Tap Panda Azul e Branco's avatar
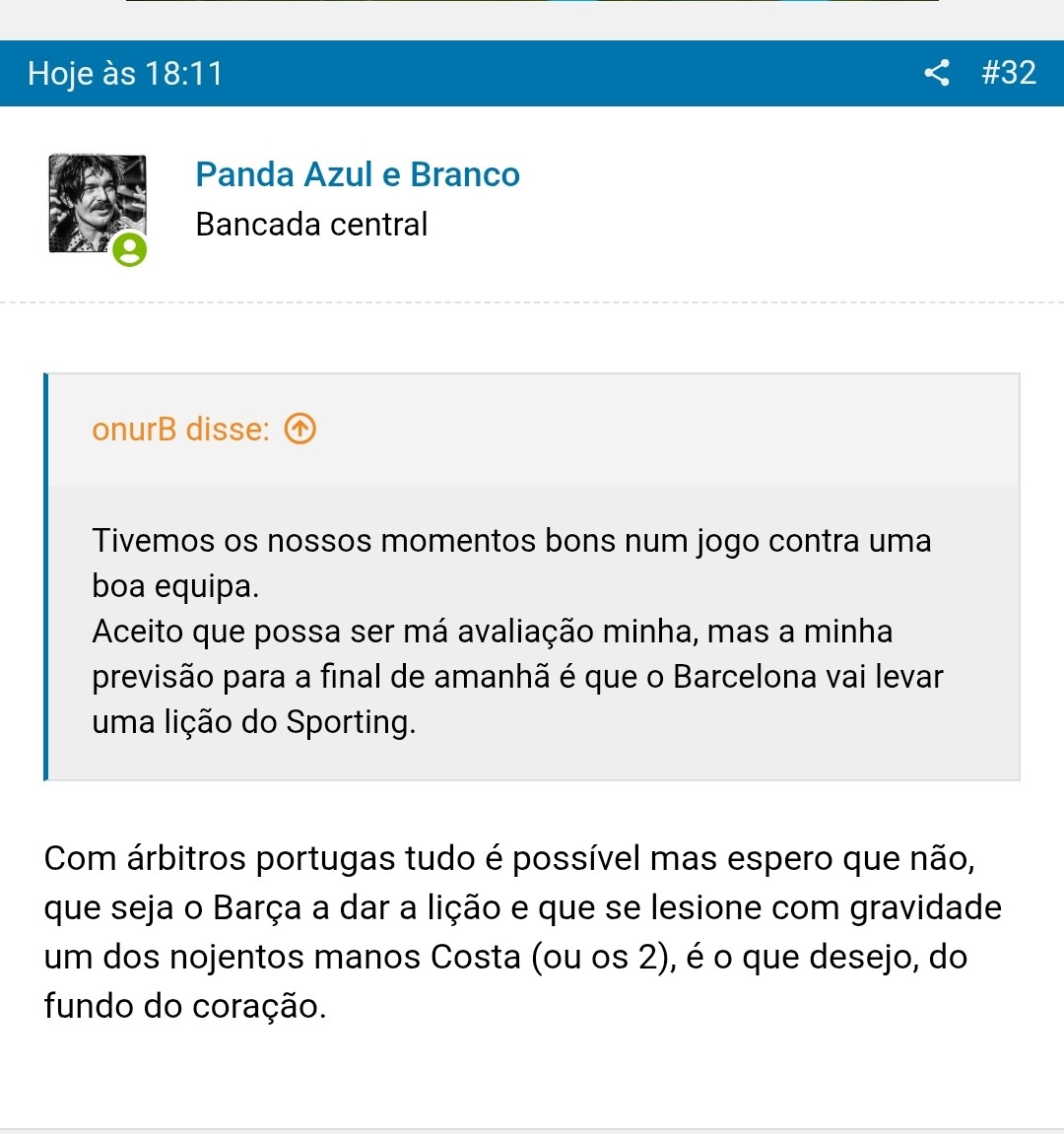 pyautogui.click(x=98, y=204)
